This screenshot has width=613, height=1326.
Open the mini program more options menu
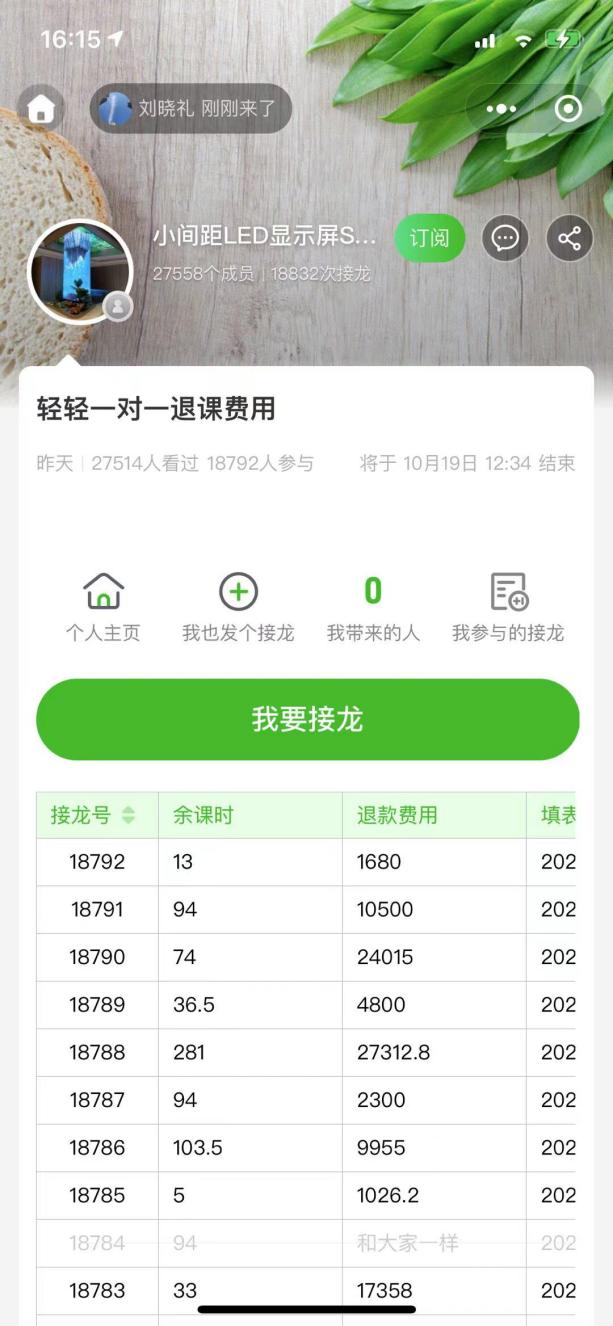tap(500, 108)
